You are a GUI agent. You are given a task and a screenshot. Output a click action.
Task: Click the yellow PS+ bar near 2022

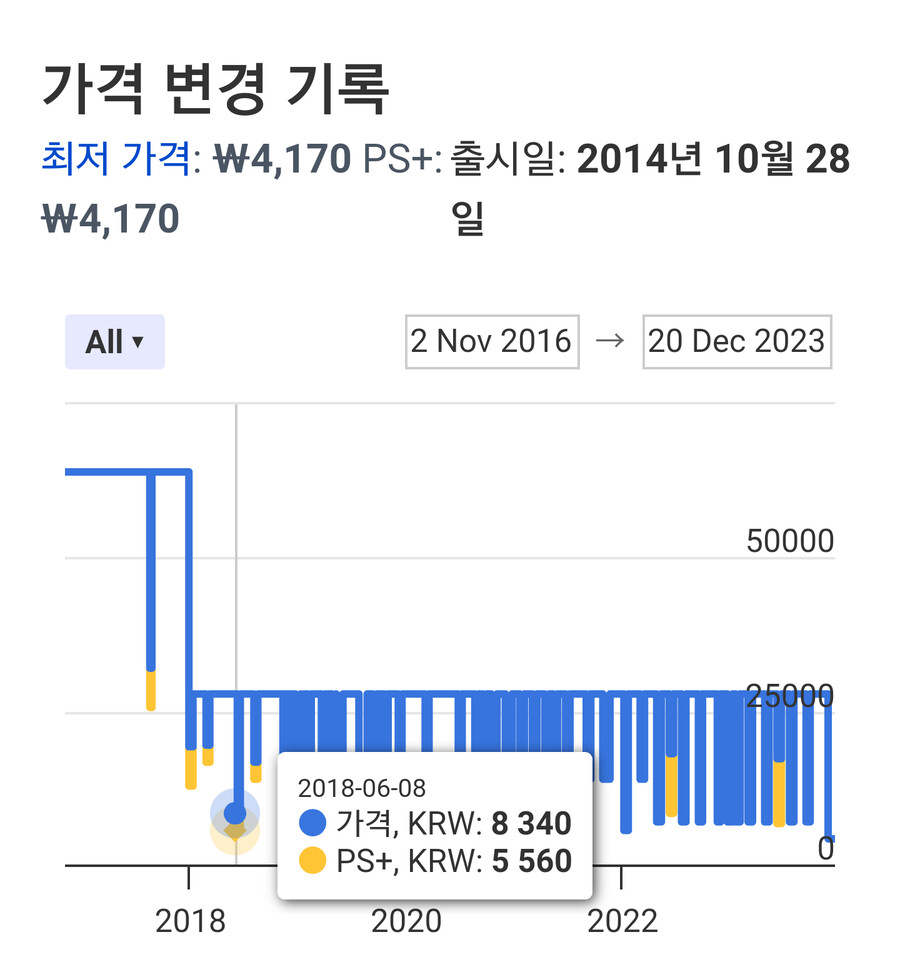pyautogui.click(x=673, y=790)
